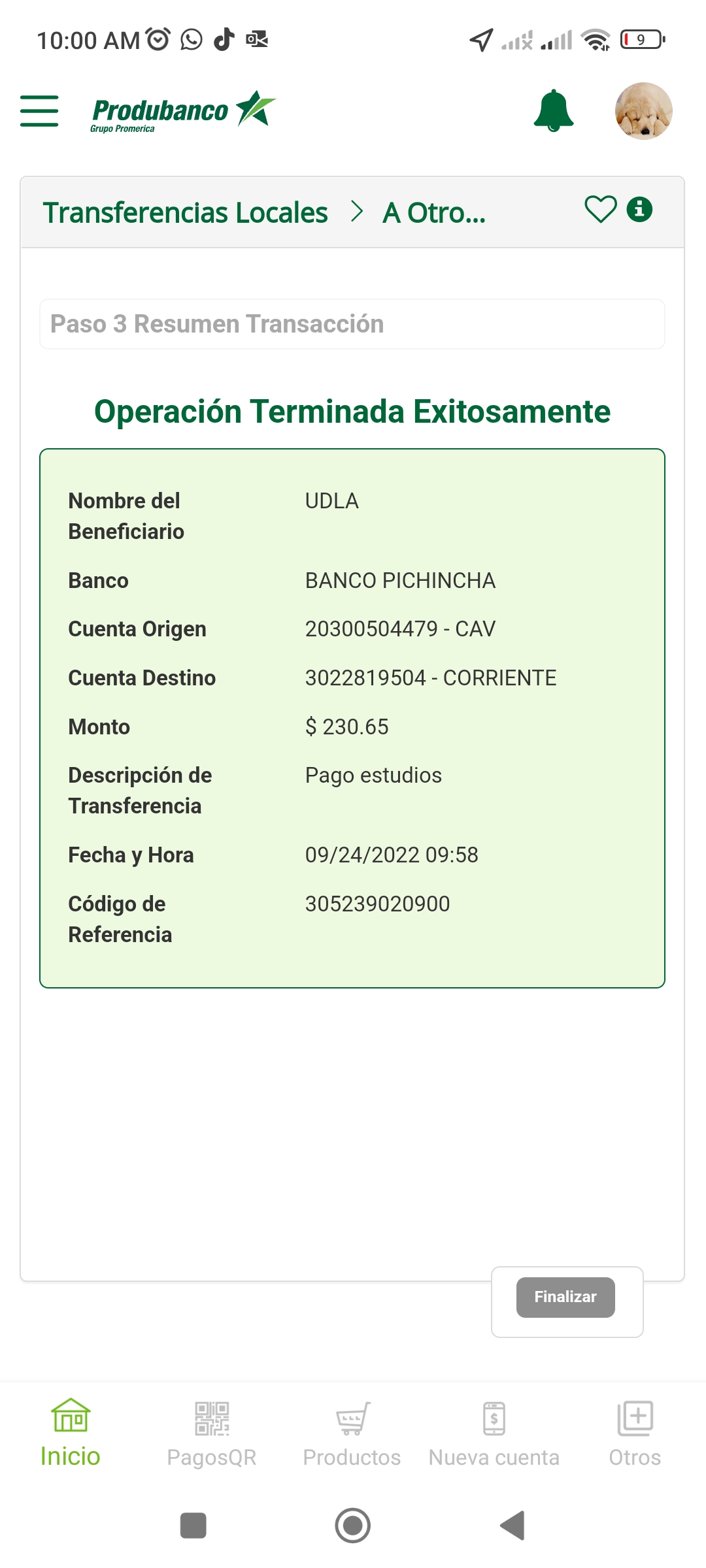This screenshot has width=706, height=1568.
Task: Go back with system back button
Action: click(x=513, y=1526)
